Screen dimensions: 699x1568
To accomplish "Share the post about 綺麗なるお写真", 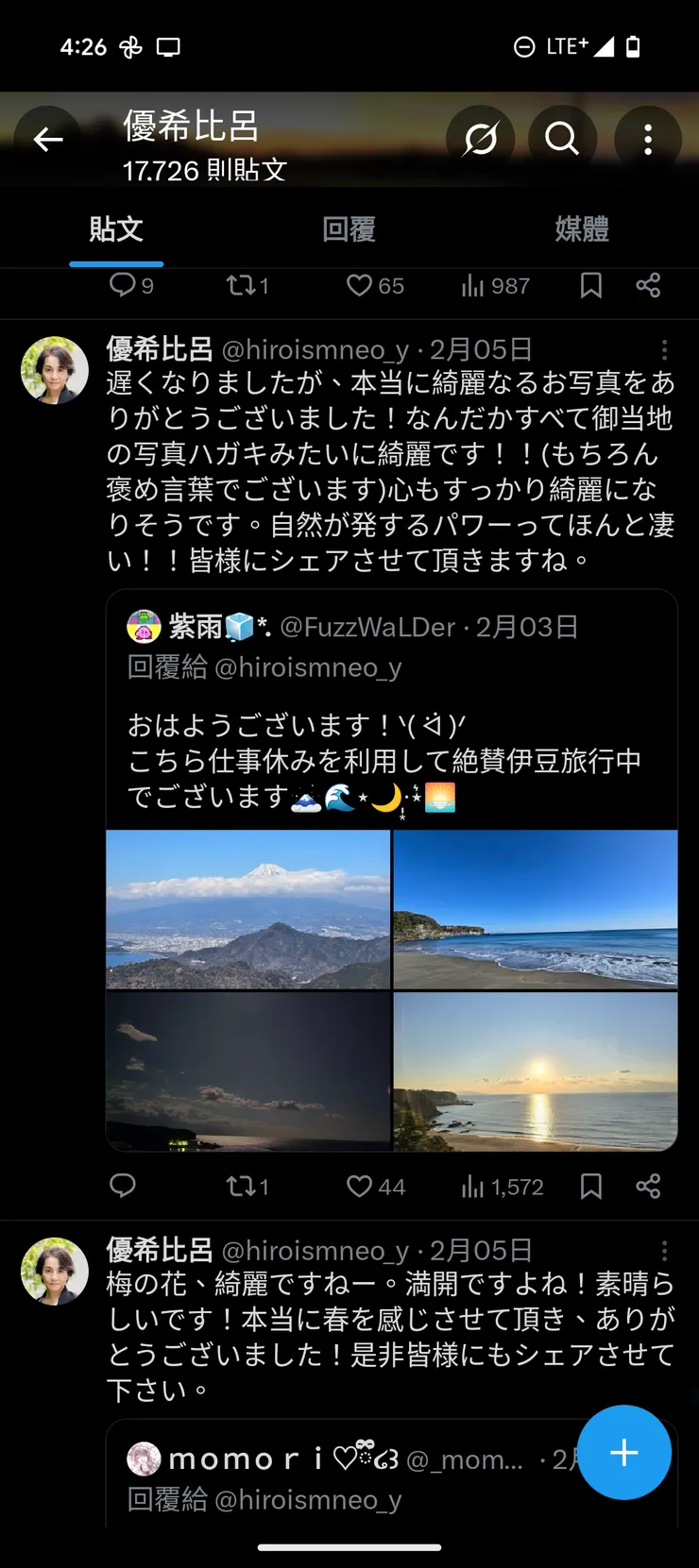I will (x=648, y=1187).
